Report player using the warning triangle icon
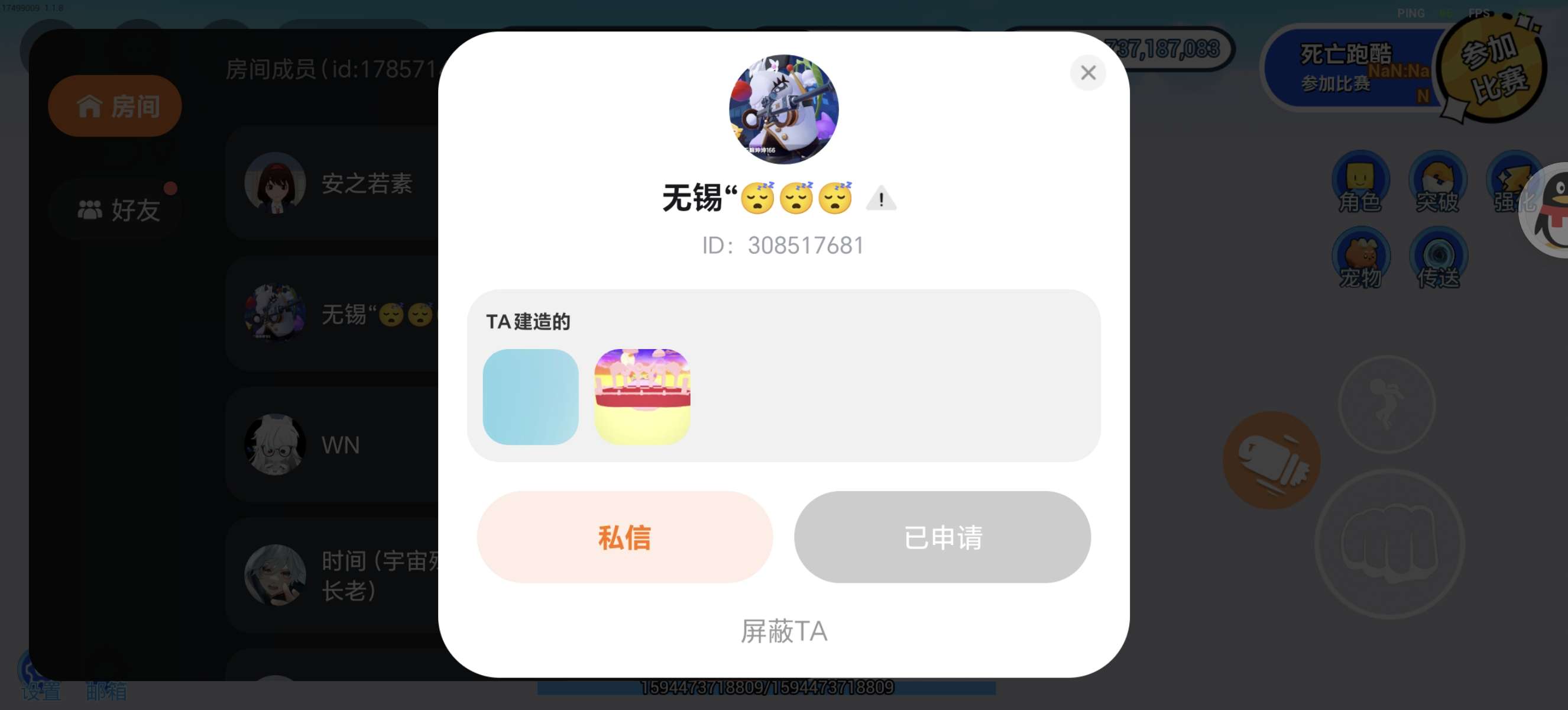This screenshot has height=710, width=1568. pyautogui.click(x=881, y=199)
